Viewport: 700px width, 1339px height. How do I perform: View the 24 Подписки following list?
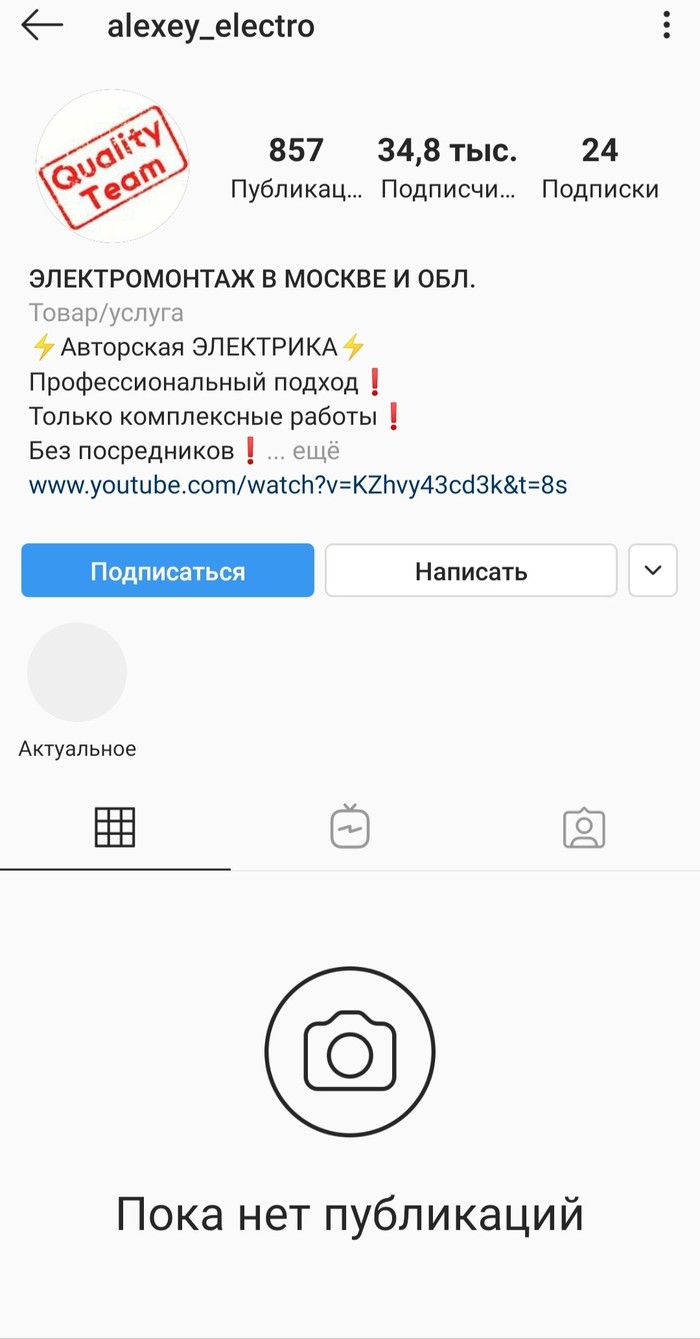click(600, 168)
